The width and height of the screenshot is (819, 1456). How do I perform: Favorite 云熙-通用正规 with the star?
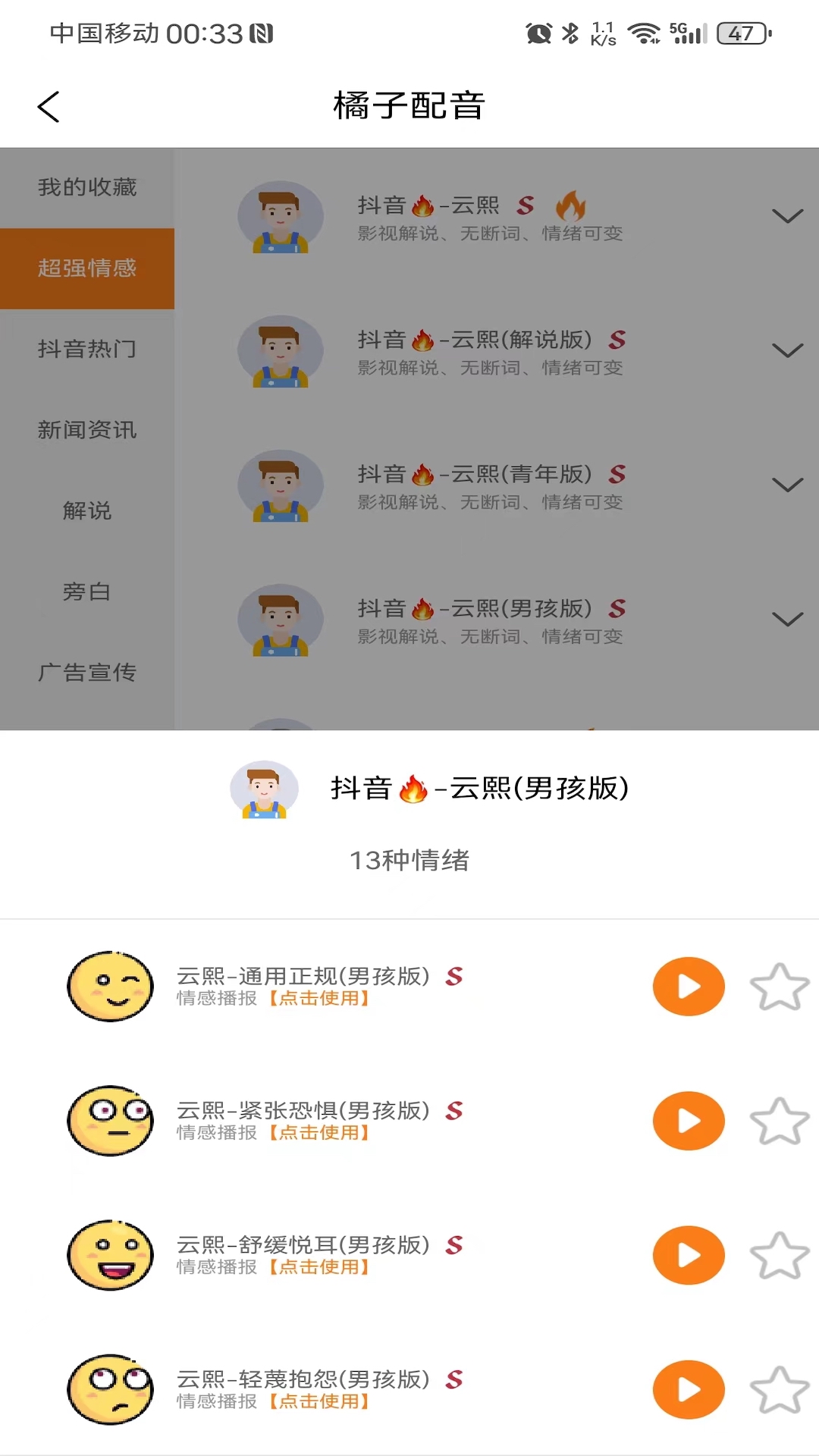780,987
